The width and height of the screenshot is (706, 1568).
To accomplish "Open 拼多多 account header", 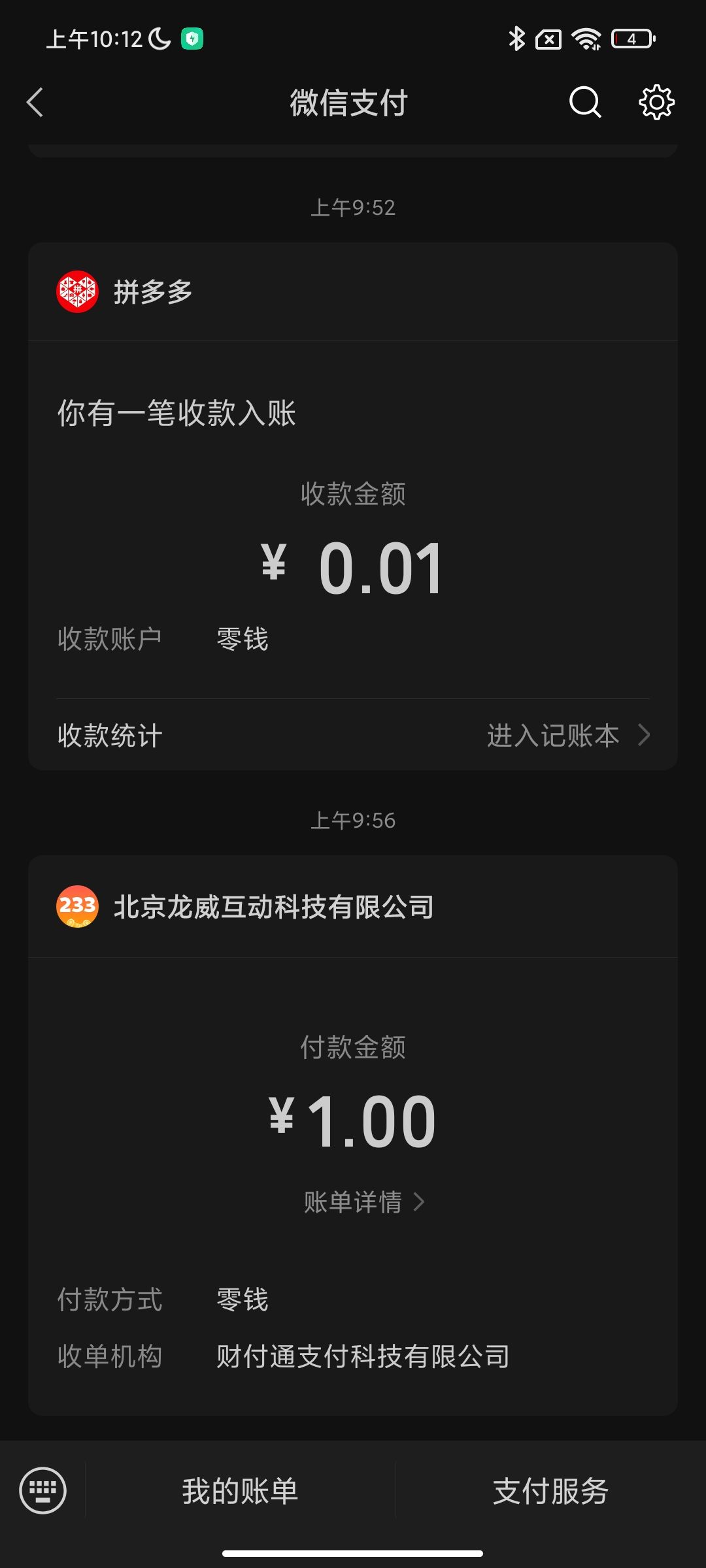I will click(x=353, y=291).
